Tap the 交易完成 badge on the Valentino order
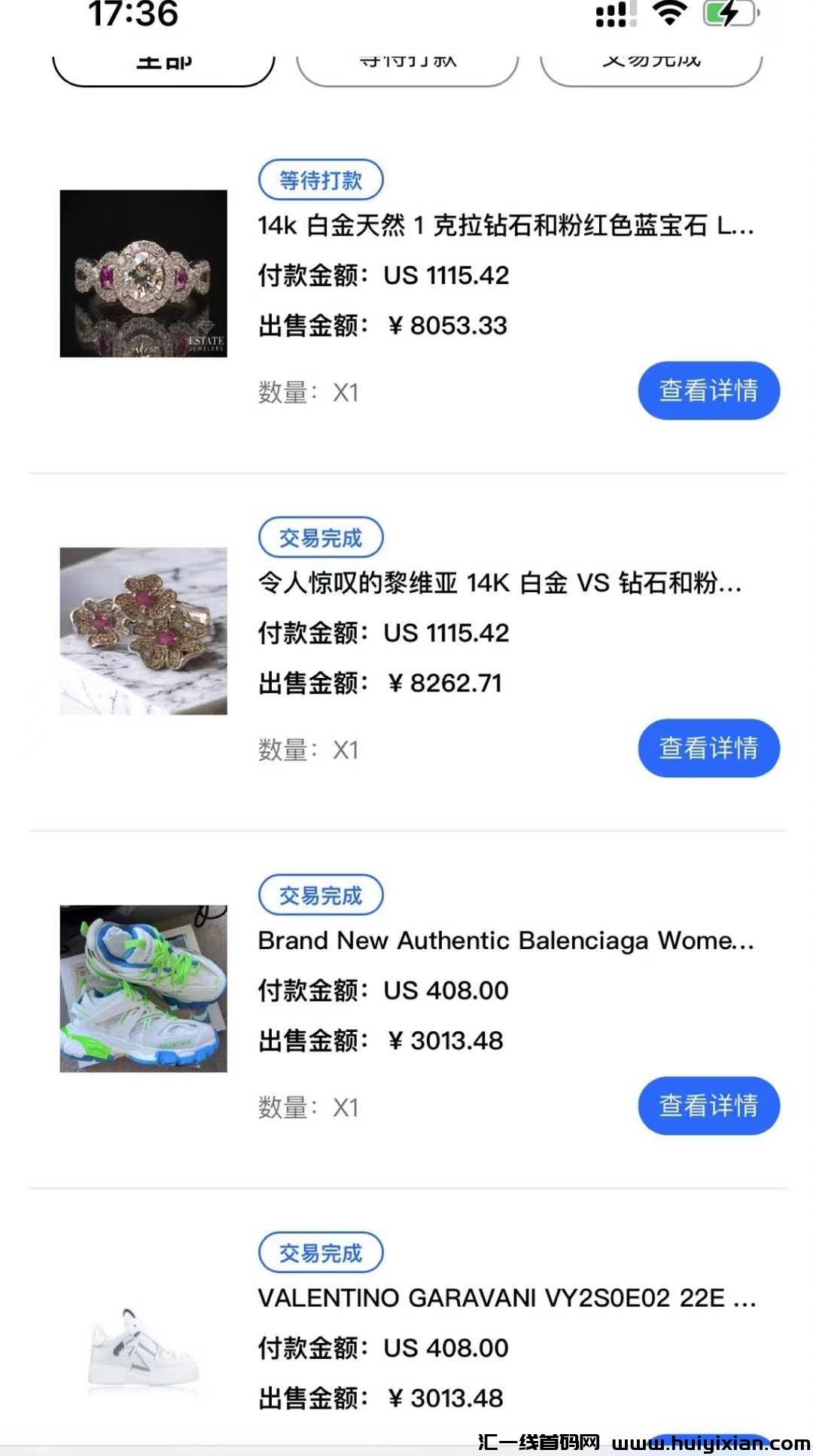Image resolution: width=813 pixels, height=1456 pixels. [x=321, y=1253]
